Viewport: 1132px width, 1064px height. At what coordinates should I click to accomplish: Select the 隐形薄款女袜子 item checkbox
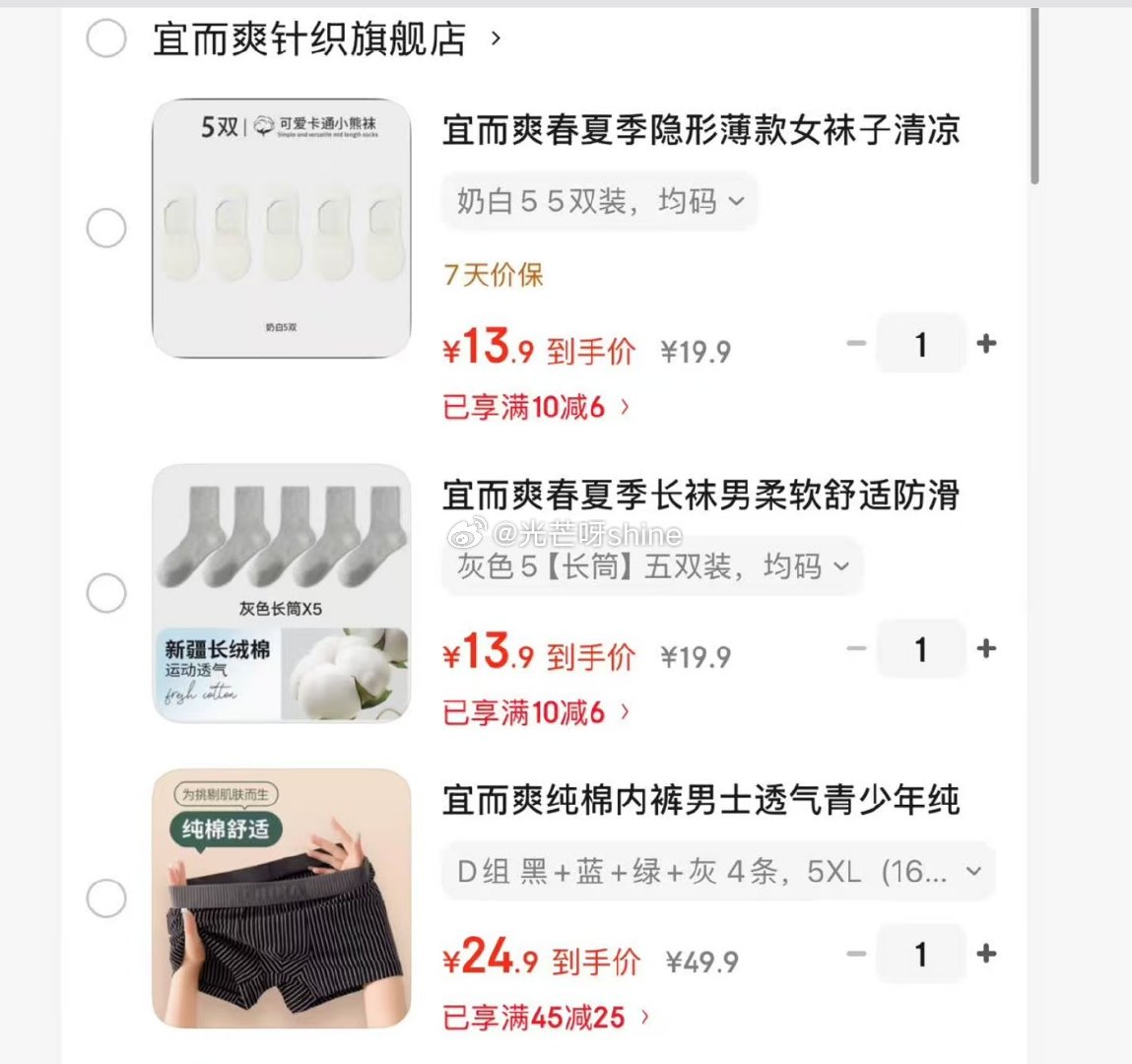(x=106, y=229)
